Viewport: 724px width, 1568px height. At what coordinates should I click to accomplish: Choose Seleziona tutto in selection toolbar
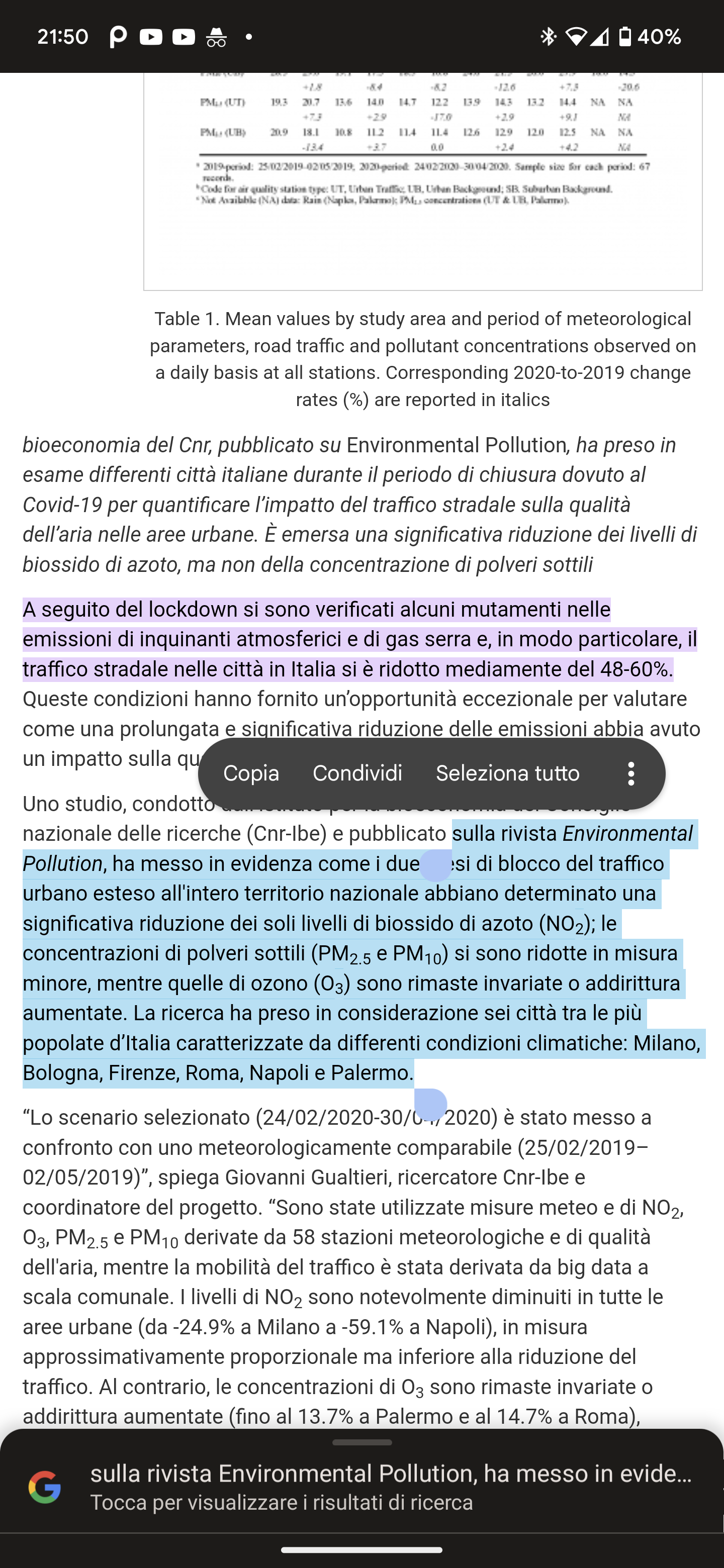pyautogui.click(x=507, y=773)
